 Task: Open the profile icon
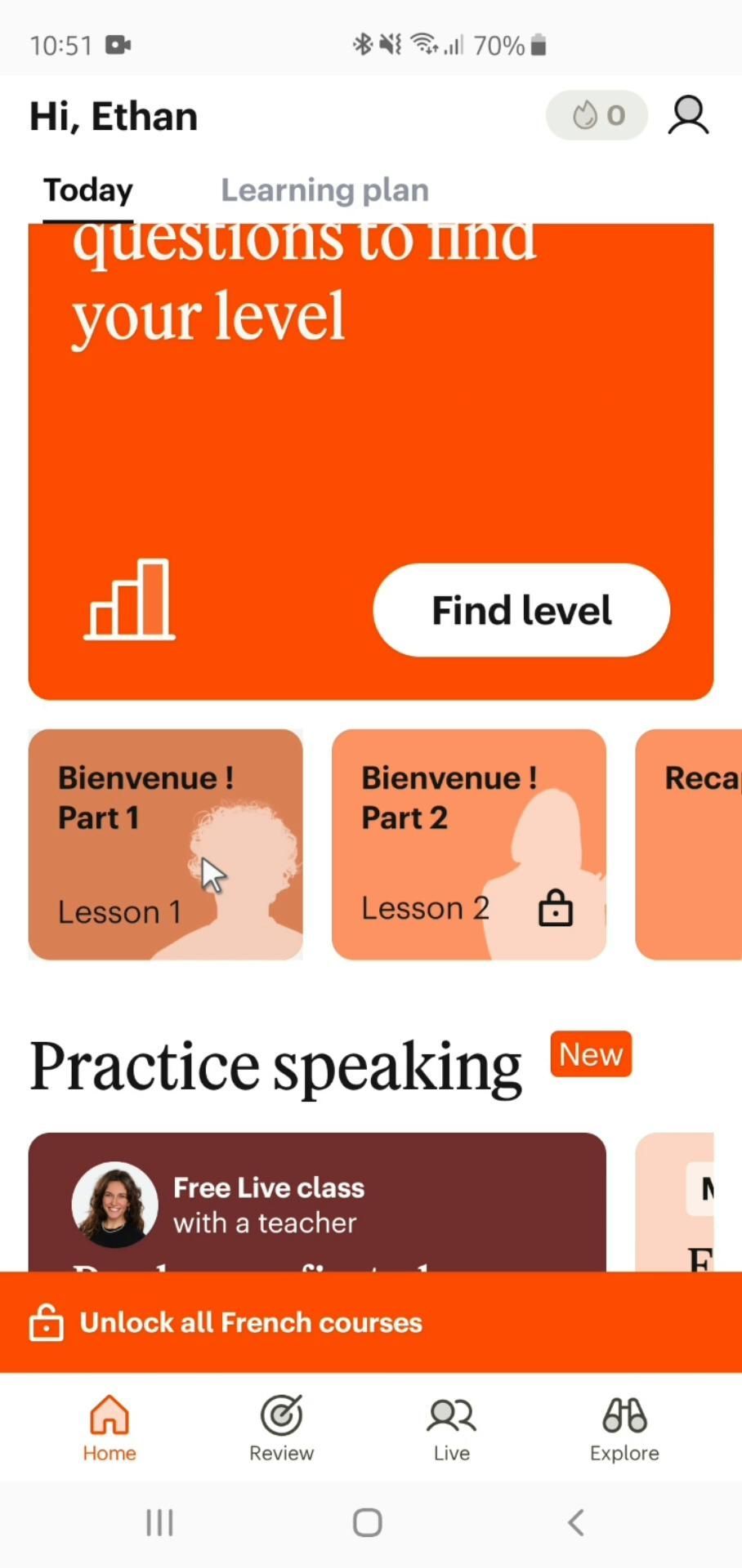[688, 115]
